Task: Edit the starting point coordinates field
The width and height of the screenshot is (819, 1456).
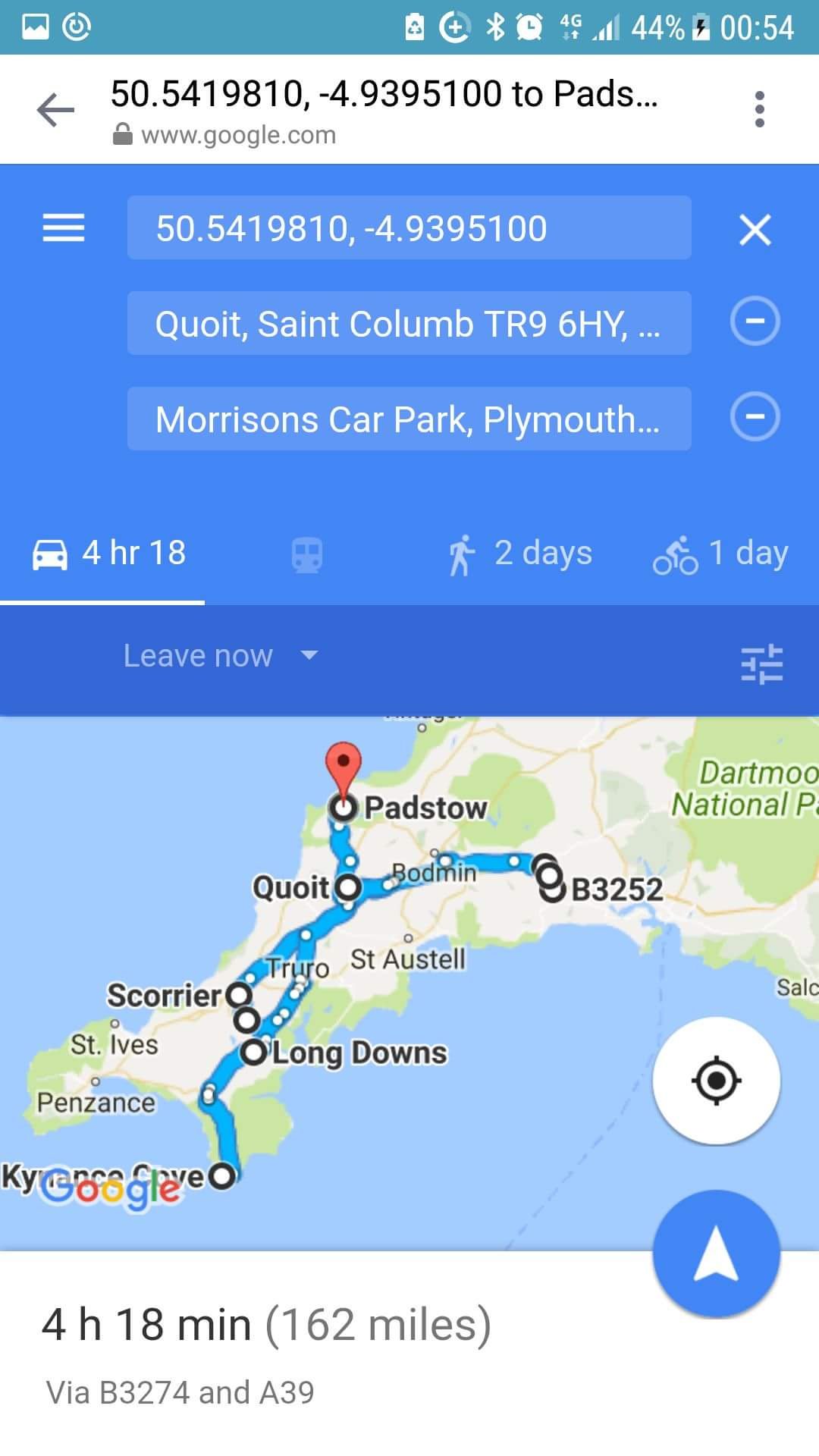Action: coord(409,228)
